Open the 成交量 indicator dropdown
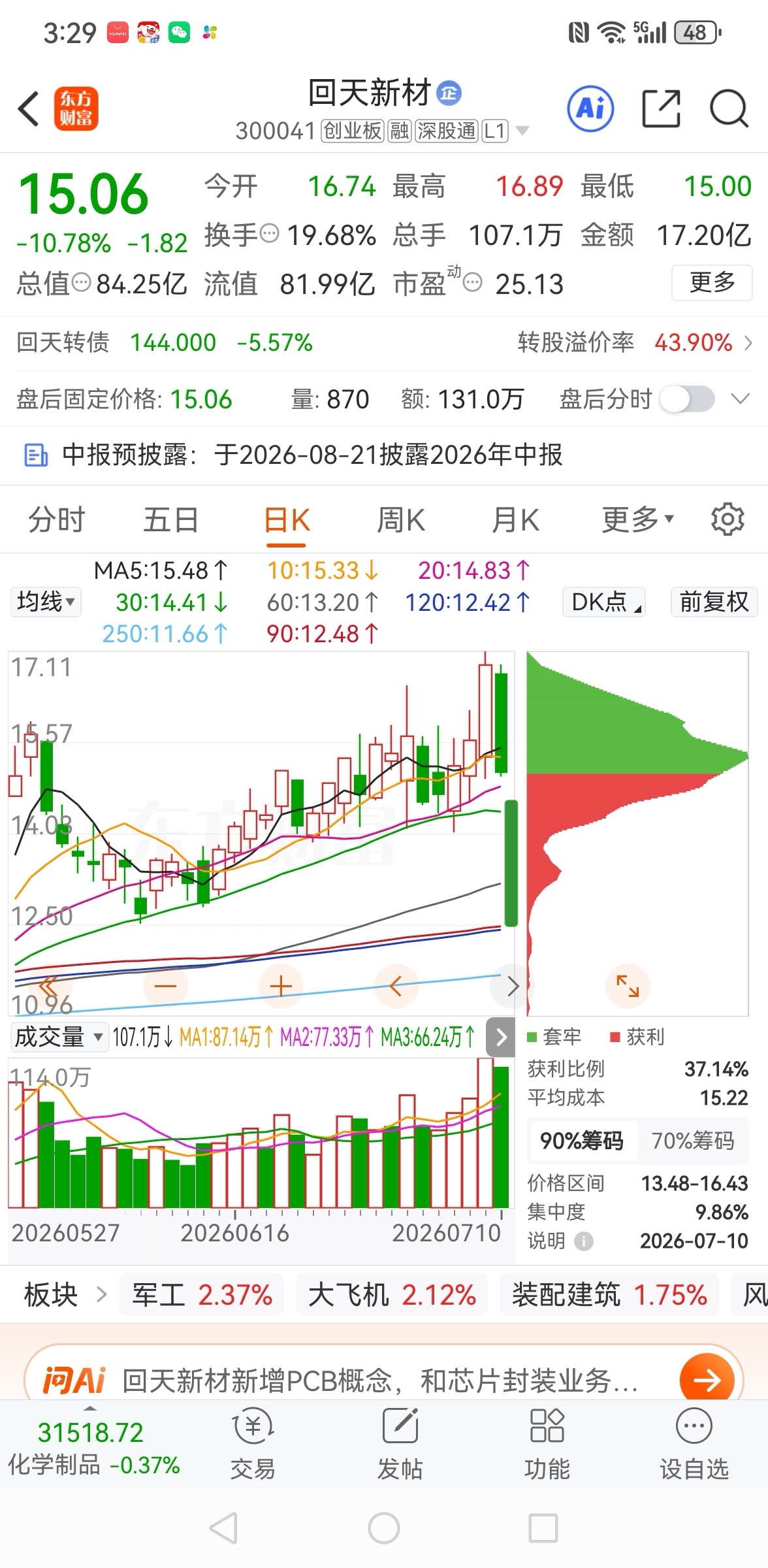The image size is (768, 1568). pos(59,1037)
